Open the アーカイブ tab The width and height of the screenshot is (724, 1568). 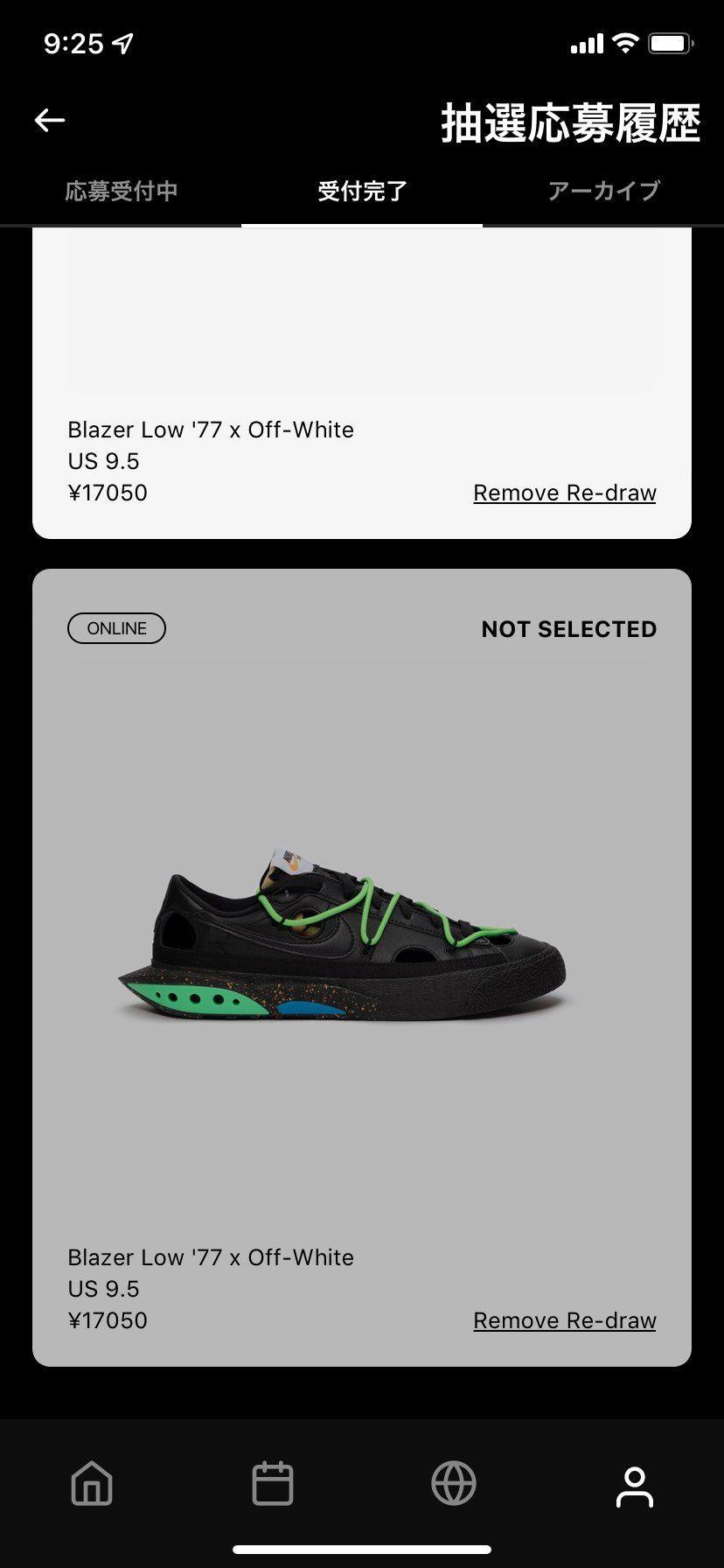[x=603, y=191]
